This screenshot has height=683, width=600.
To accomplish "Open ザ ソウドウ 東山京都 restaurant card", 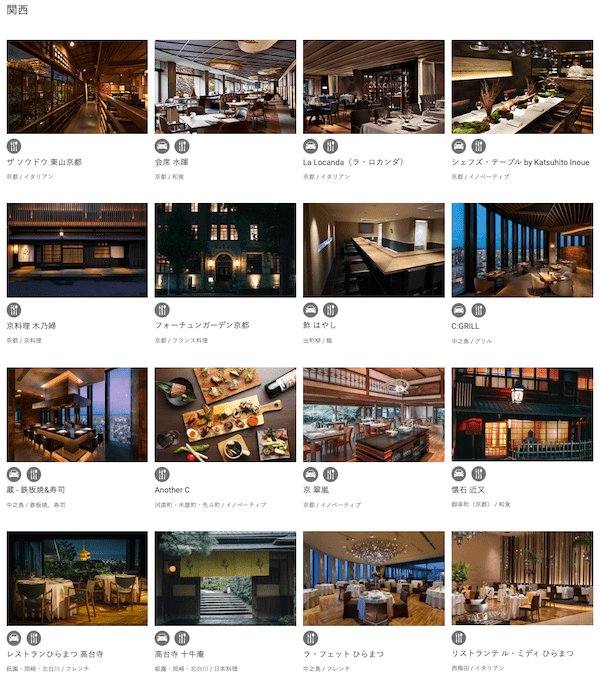I will (x=77, y=86).
